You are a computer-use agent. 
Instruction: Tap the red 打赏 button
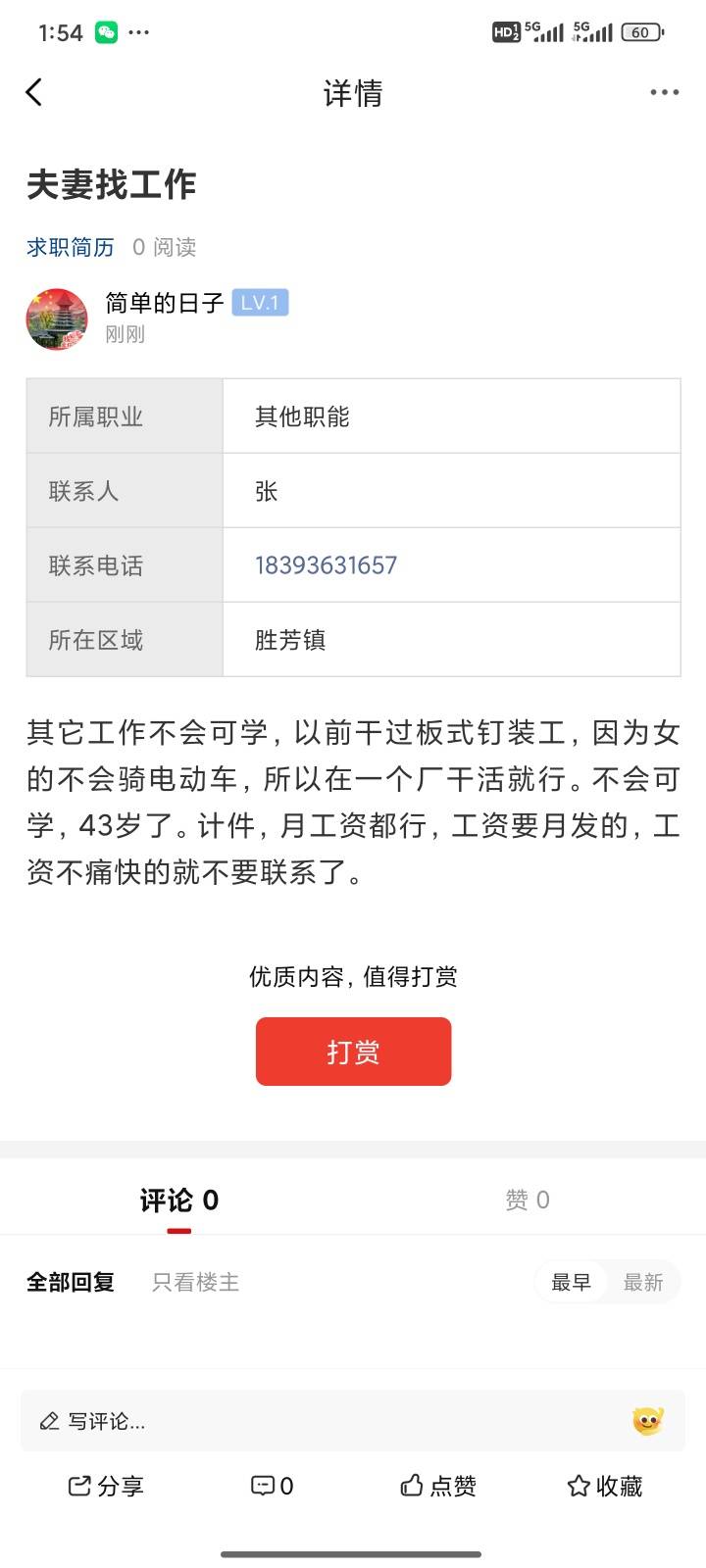point(353,1052)
